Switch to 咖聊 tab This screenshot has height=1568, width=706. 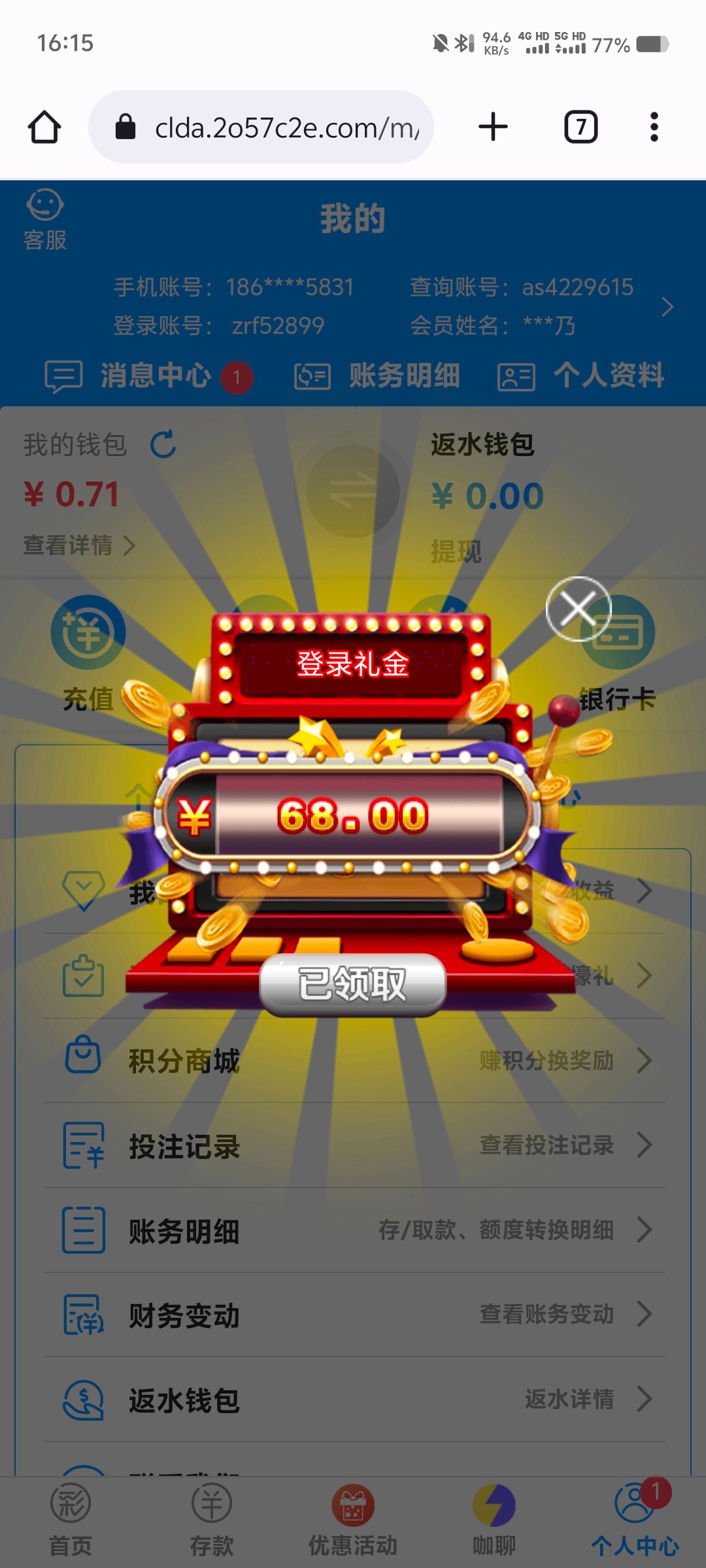[x=494, y=1519]
